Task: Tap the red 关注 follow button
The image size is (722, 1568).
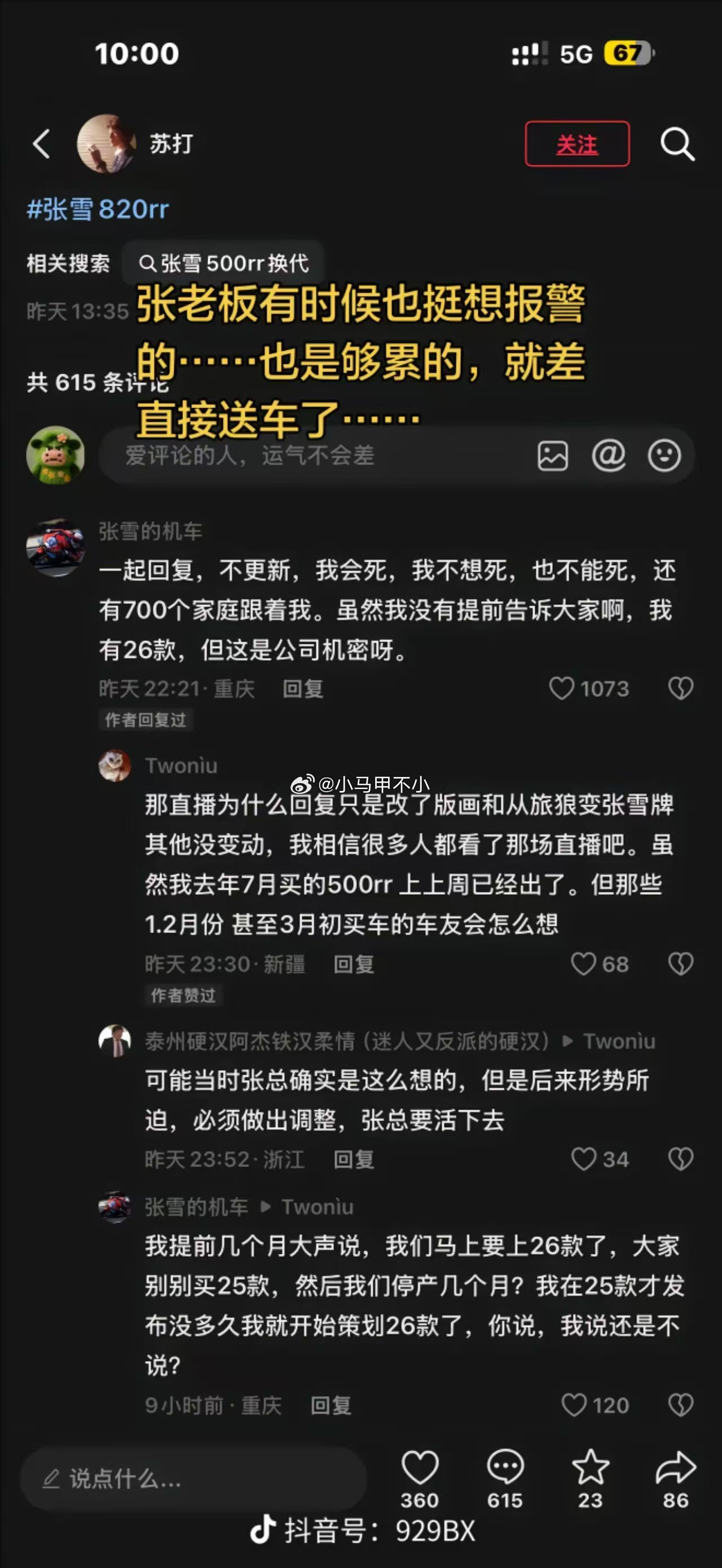Action: (x=577, y=145)
